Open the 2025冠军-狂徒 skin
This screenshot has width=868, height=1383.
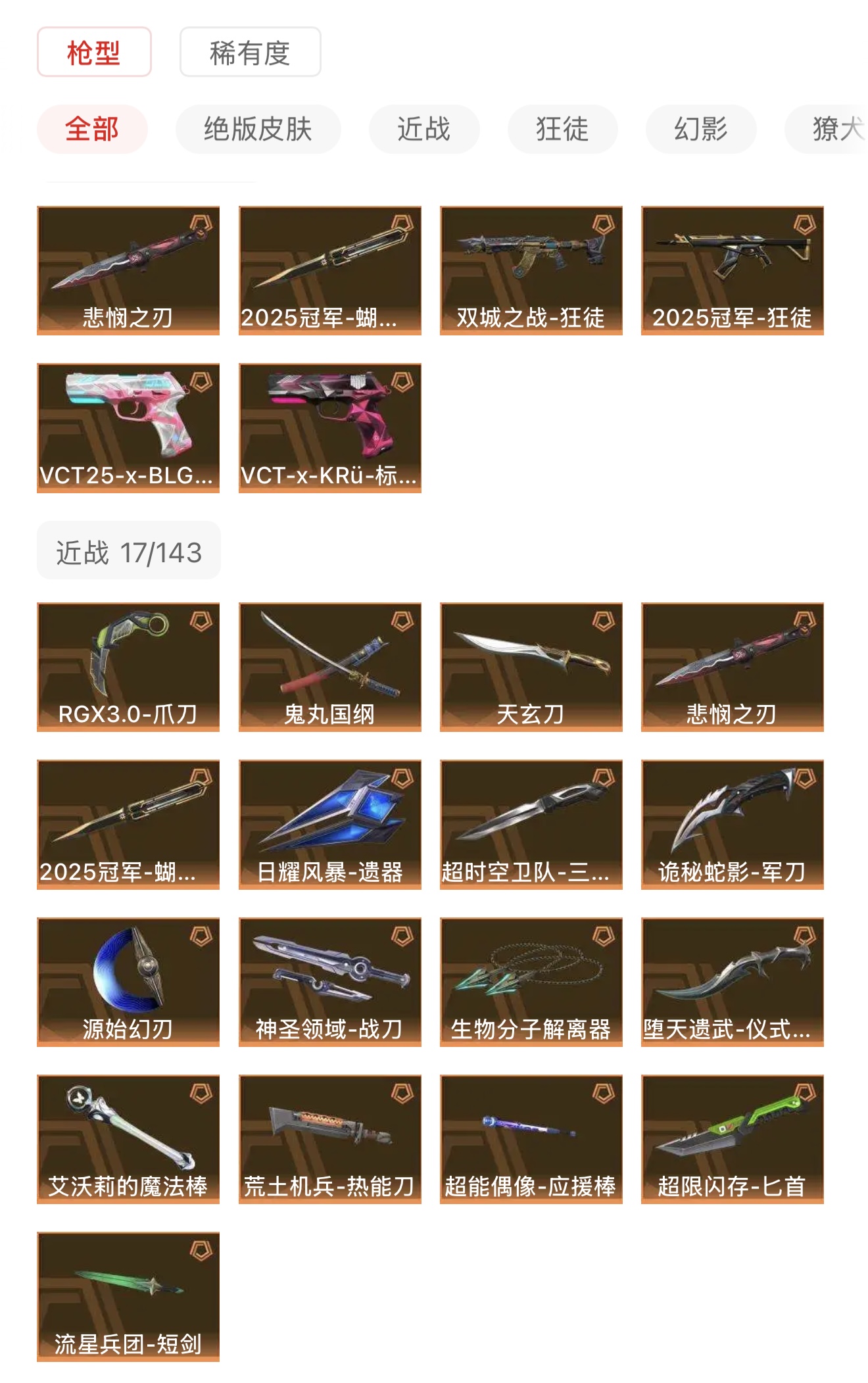tap(732, 270)
